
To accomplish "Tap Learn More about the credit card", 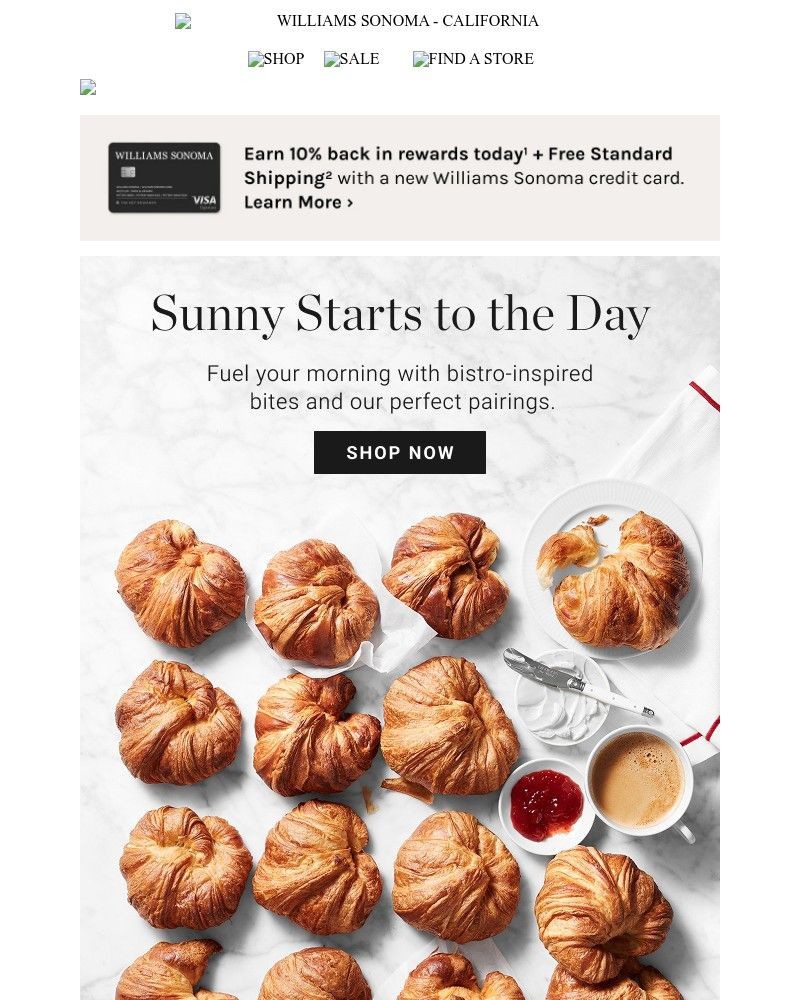I will coord(298,203).
